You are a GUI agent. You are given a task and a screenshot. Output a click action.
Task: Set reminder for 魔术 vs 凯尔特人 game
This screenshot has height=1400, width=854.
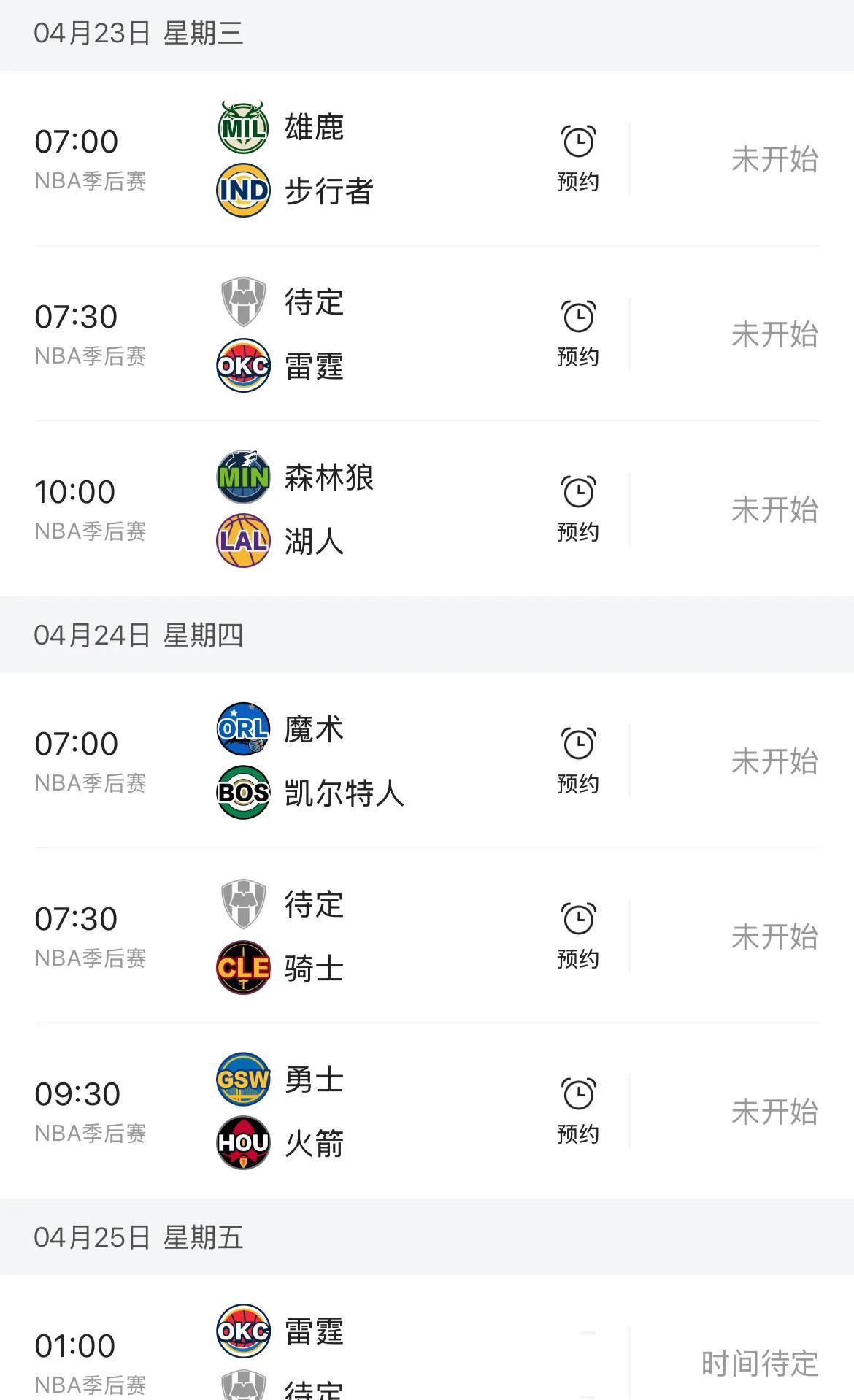[x=578, y=761]
